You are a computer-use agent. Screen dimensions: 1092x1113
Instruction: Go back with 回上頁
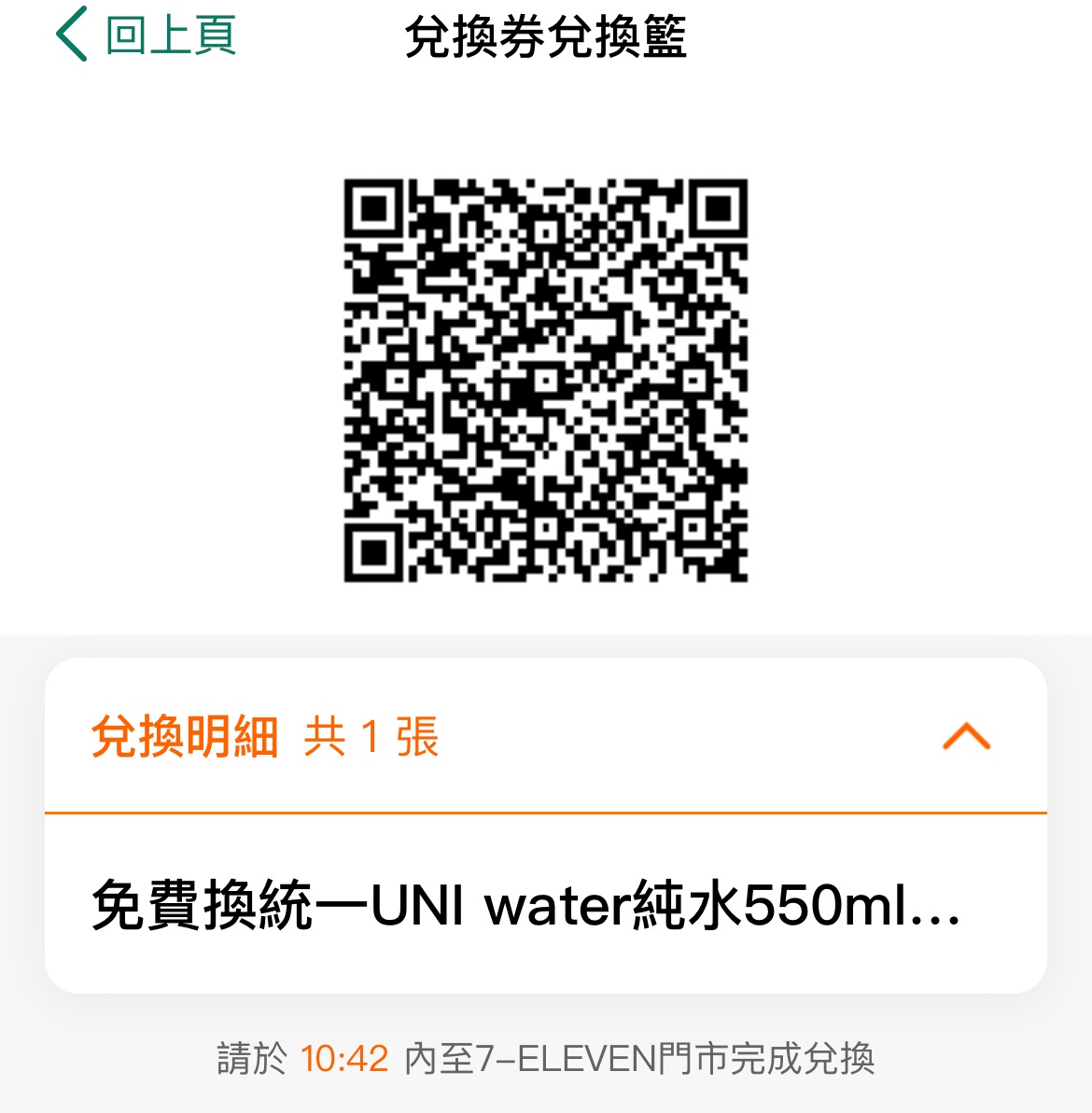coord(146,35)
